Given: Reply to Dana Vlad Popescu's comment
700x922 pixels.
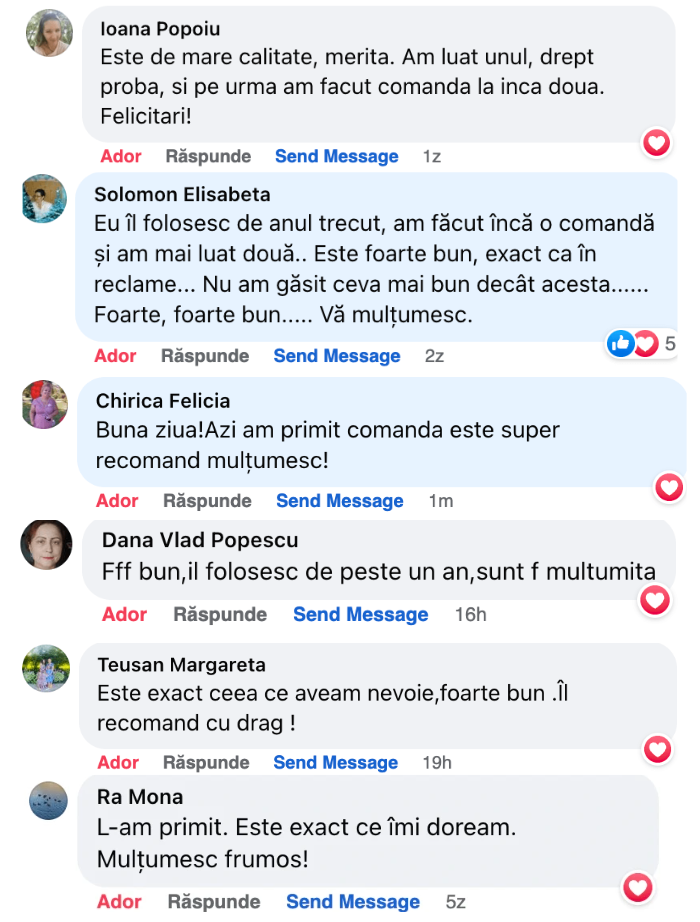Looking at the screenshot, I should (x=220, y=614).
